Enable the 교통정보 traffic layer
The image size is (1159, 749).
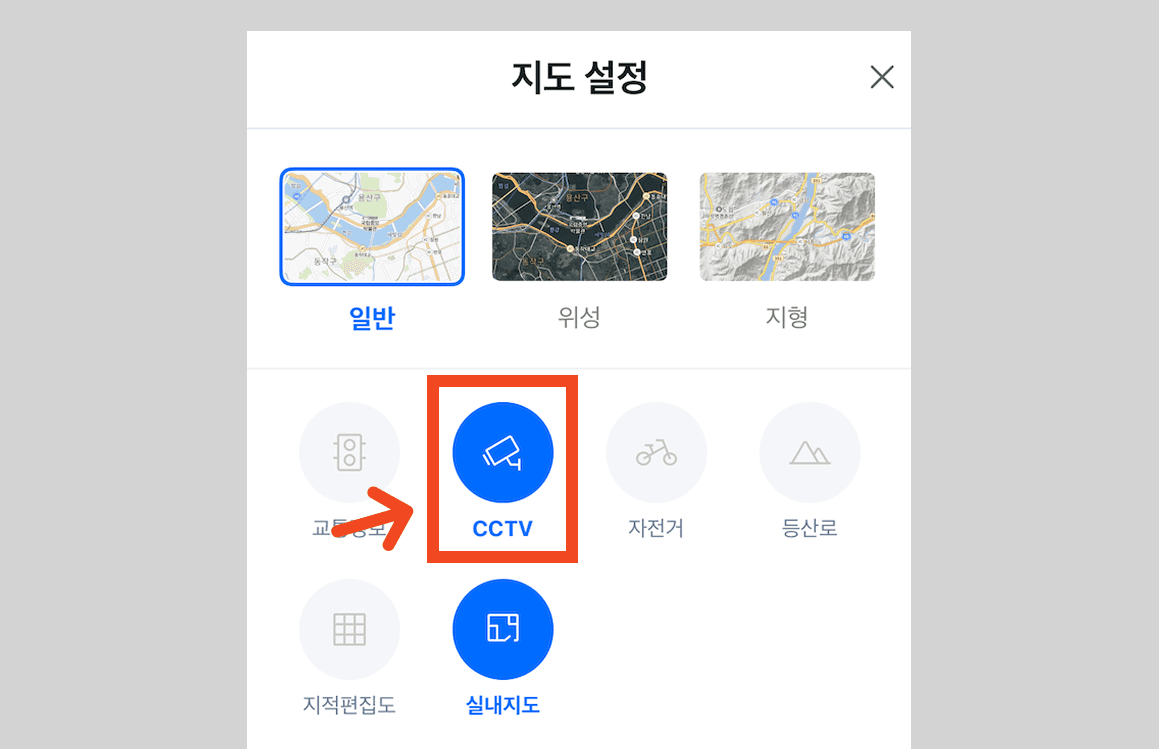pos(349,453)
